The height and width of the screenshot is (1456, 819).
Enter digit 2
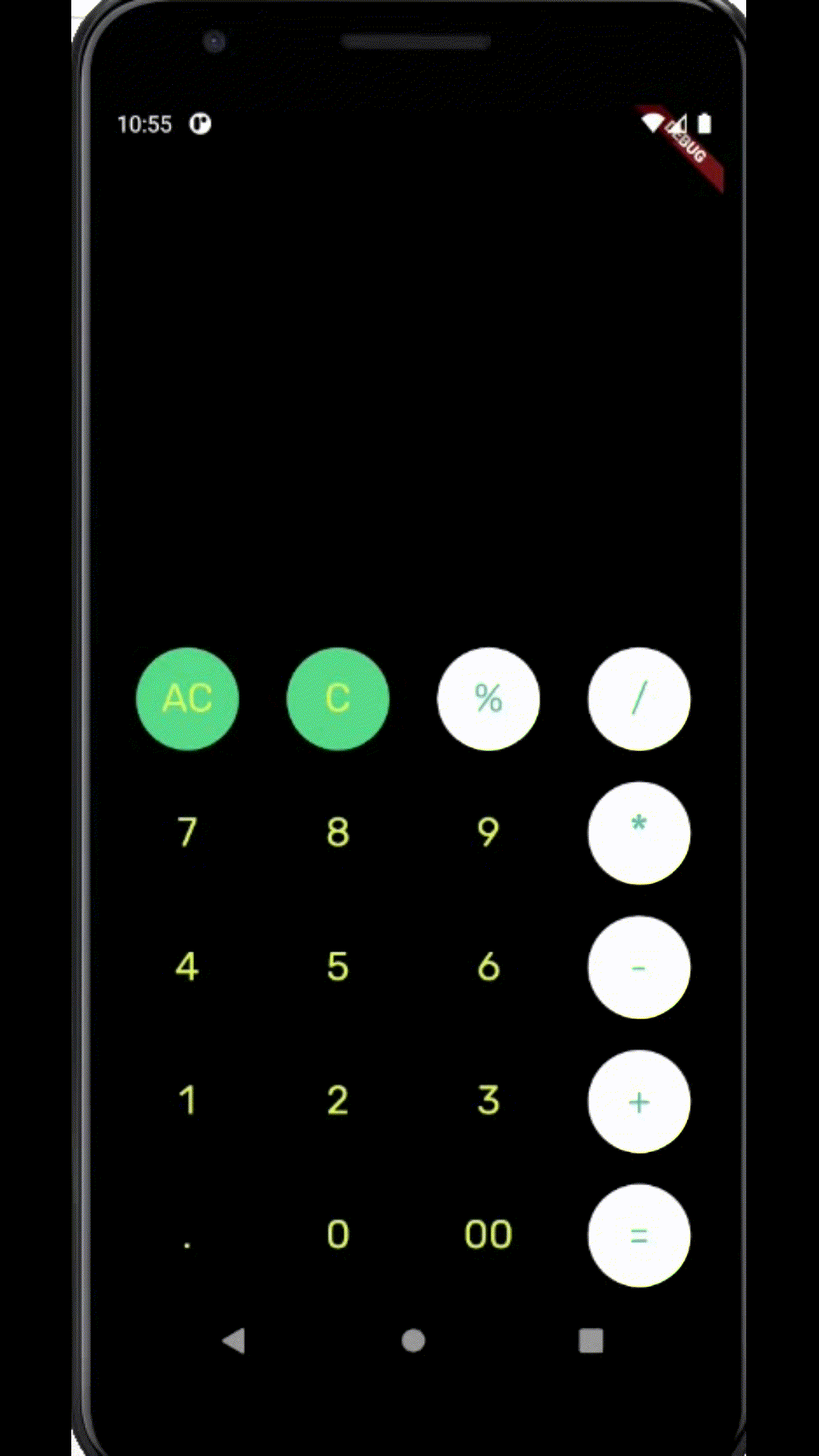coord(338,1101)
